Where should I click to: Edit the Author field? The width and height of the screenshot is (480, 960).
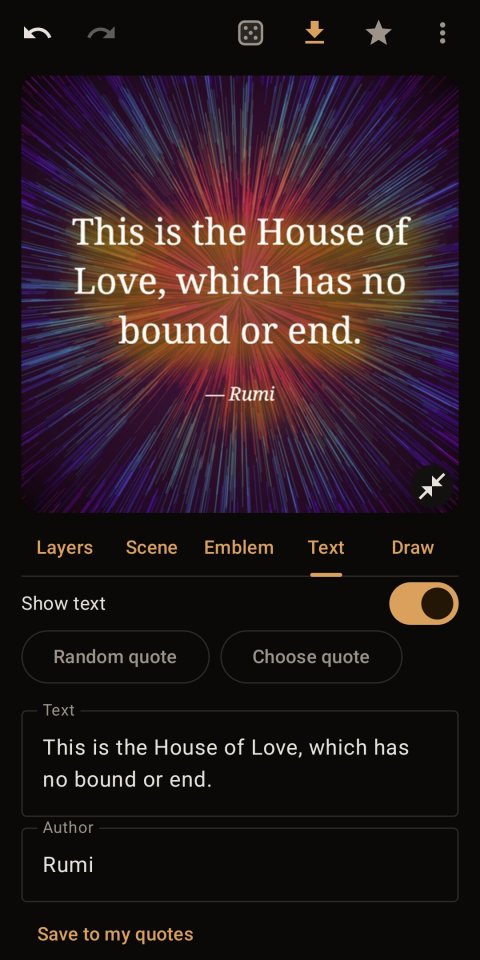pyautogui.click(x=240, y=864)
